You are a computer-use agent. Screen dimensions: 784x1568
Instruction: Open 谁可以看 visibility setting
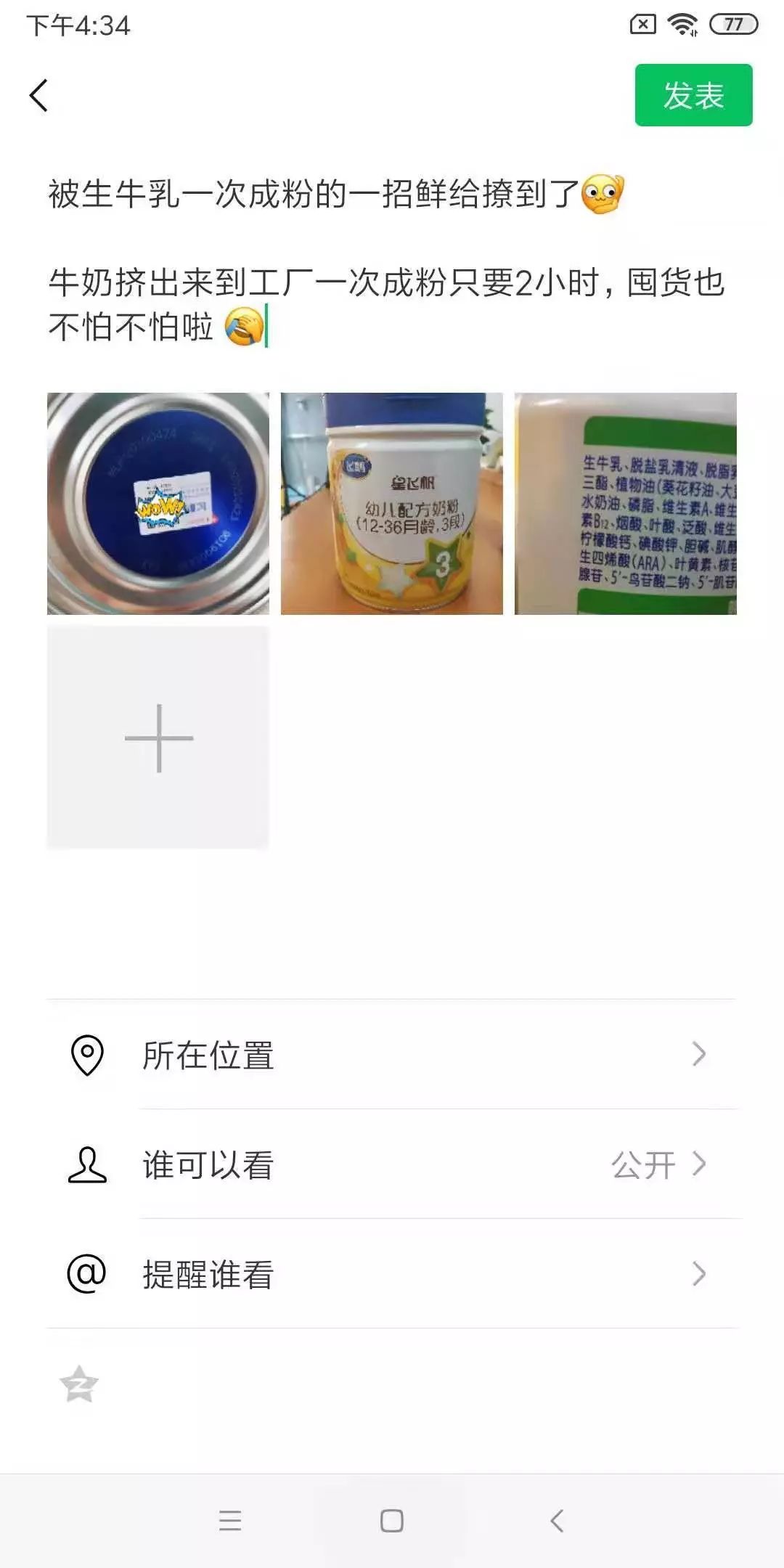[392, 1164]
